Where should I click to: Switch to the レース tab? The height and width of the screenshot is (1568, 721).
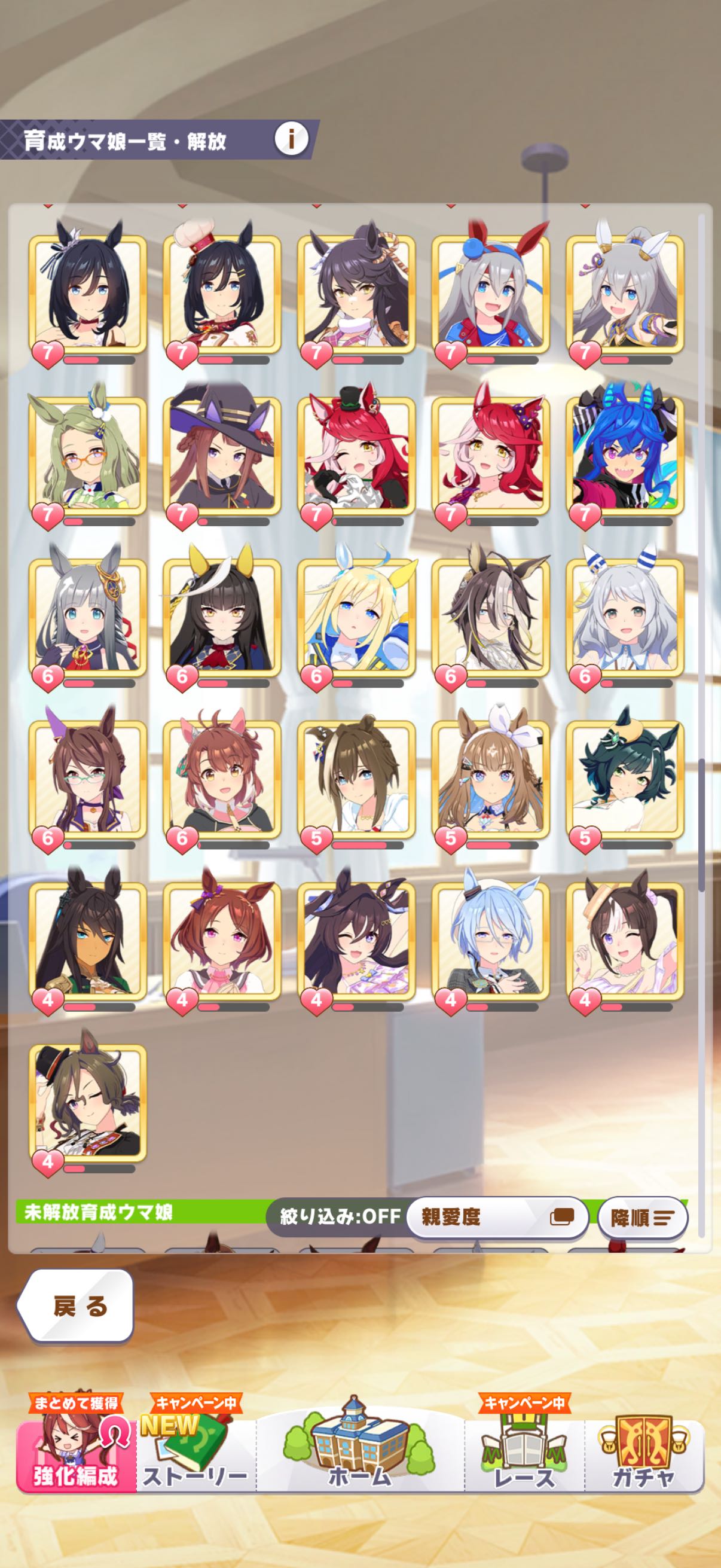[x=524, y=1457]
